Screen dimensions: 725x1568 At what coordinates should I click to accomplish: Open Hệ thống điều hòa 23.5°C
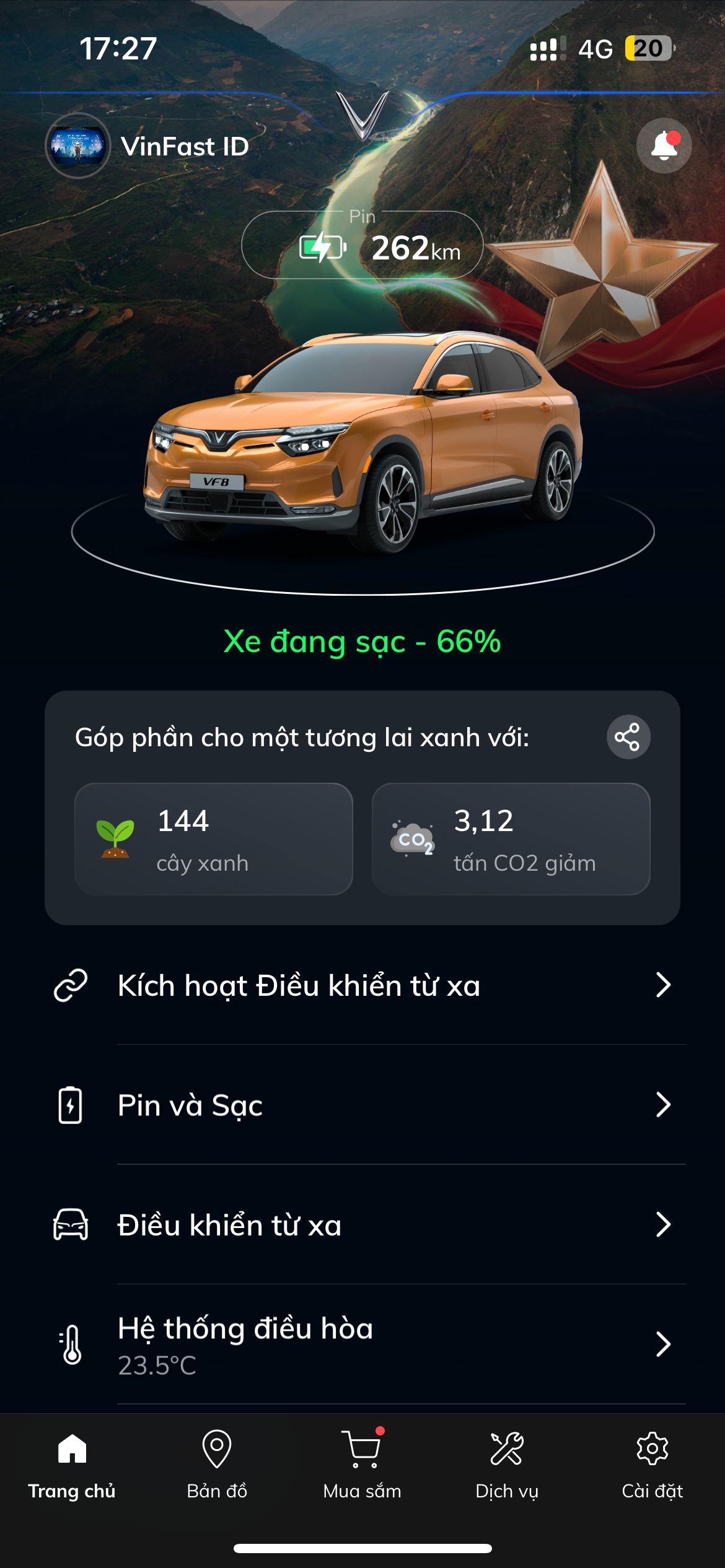(362, 1344)
